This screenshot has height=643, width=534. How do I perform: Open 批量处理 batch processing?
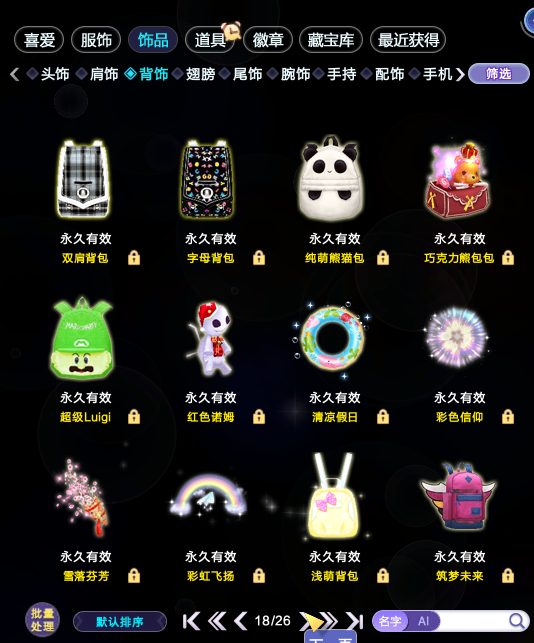[x=43, y=620]
